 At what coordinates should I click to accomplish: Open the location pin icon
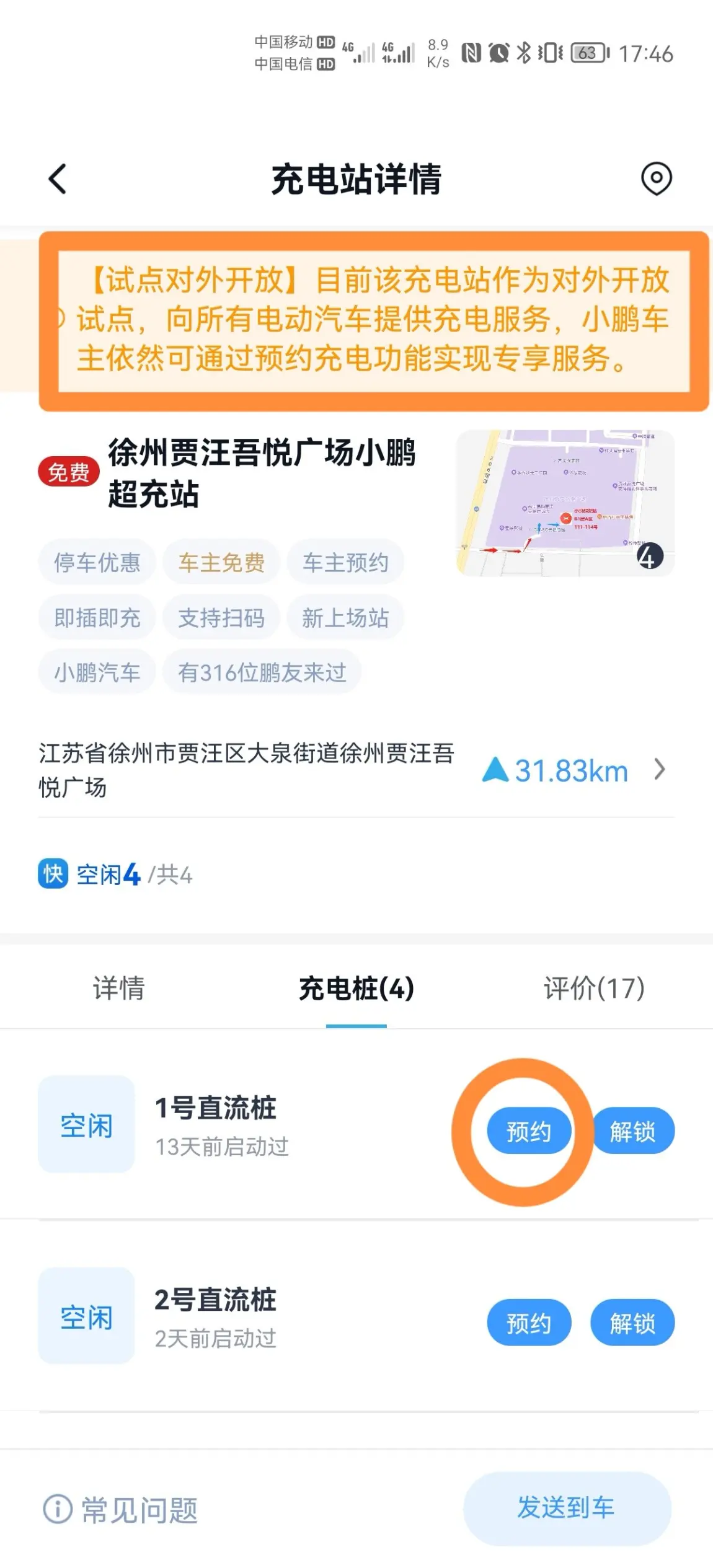656,179
